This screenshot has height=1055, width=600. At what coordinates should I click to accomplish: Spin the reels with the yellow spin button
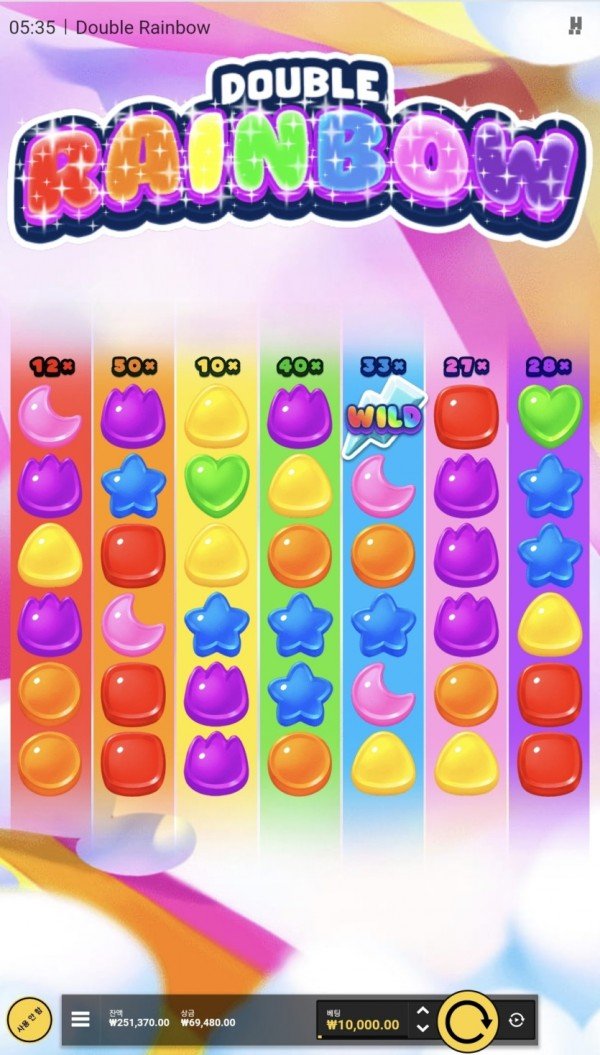click(x=468, y=1021)
